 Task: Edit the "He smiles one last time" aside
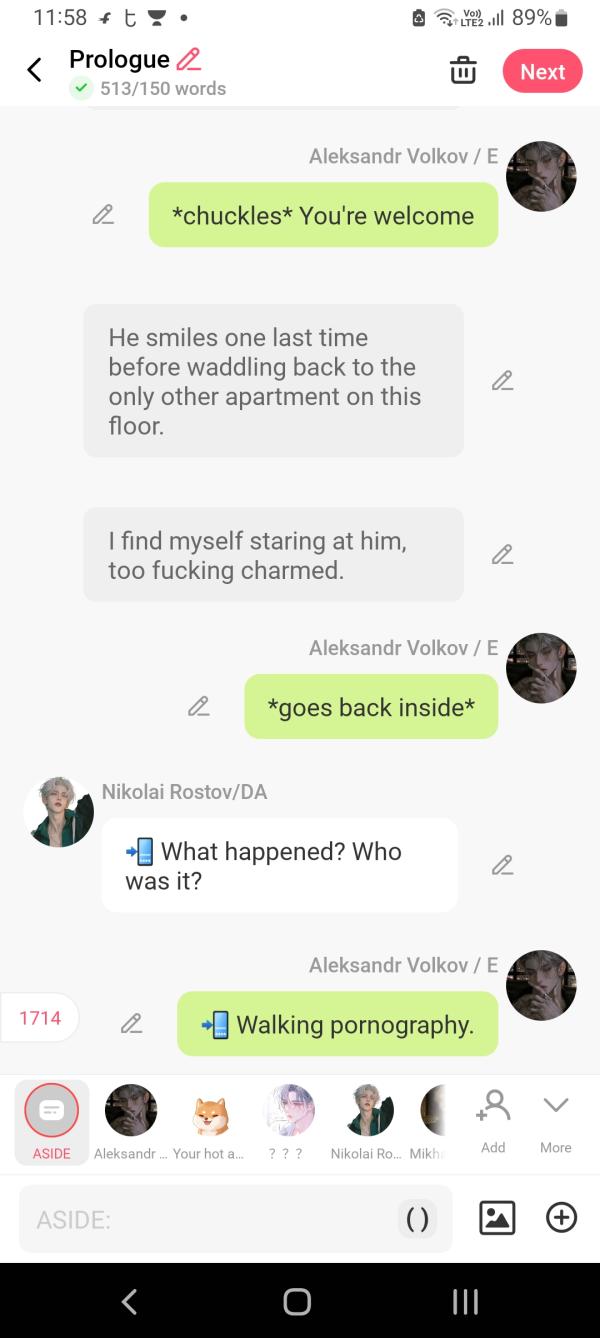click(502, 381)
